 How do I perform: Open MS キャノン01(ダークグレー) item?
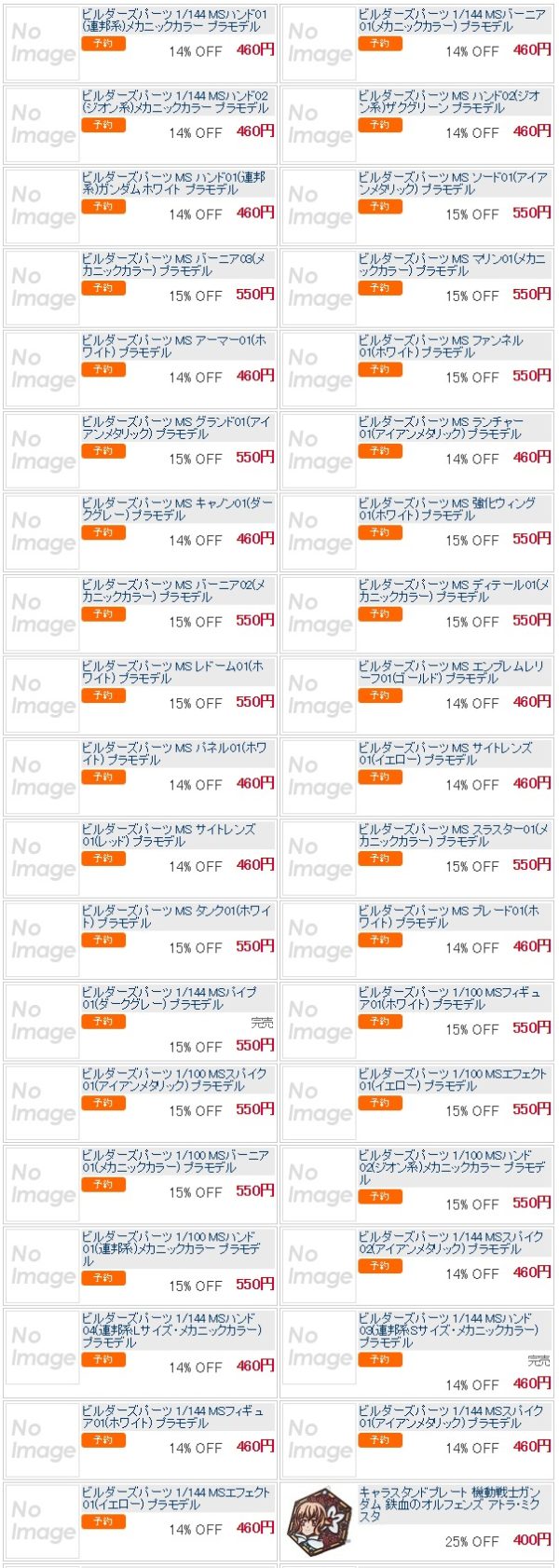pyautogui.click(x=174, y=508)
